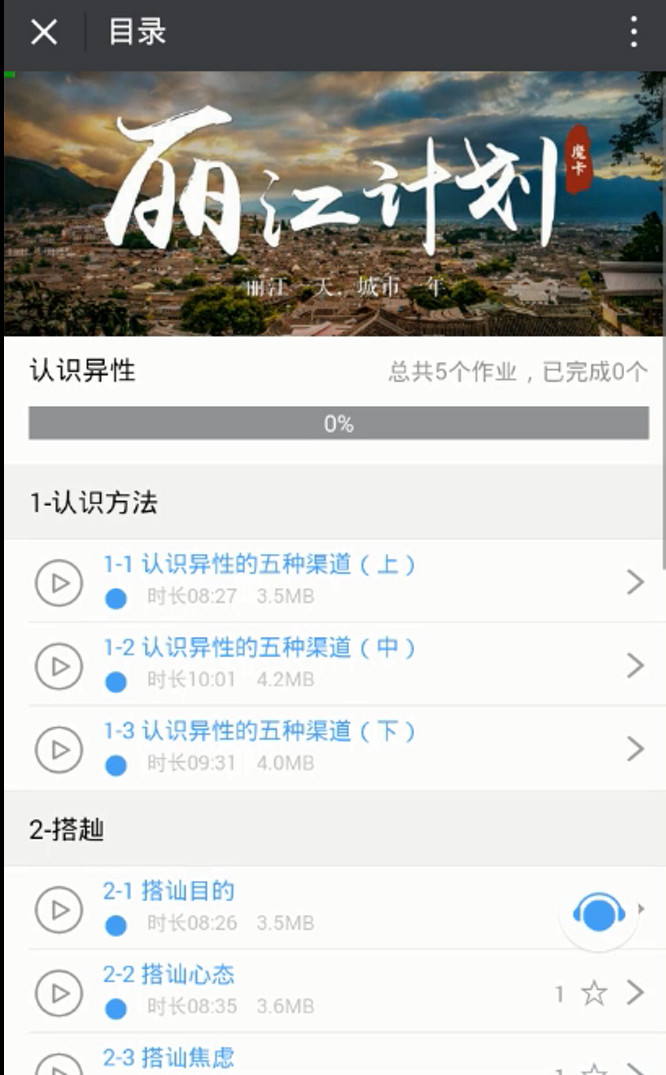This screenshot has height=1075, width=666.
Task: Open lesson 2-2 搭讪心态
Action: pos(169,974)
